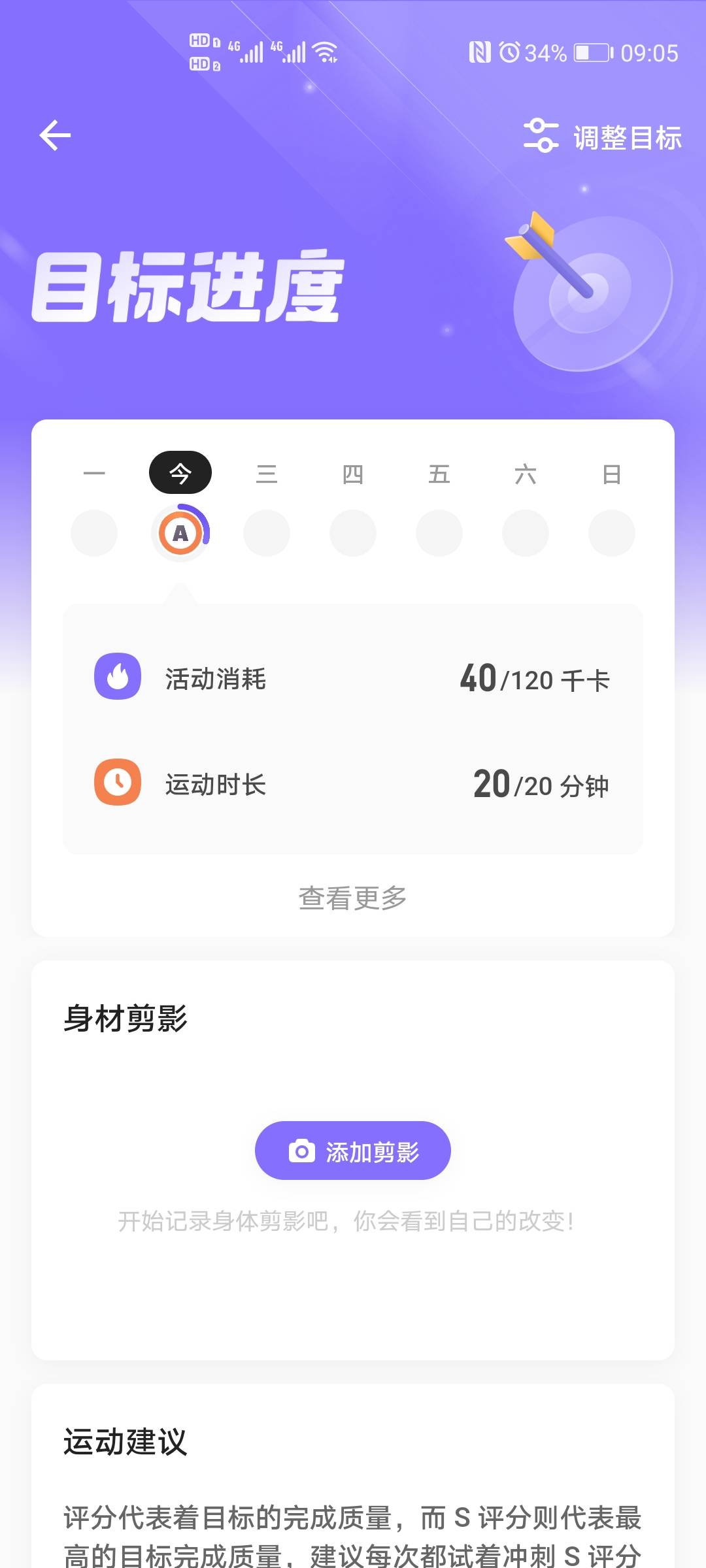Screen dimensions: 706x1568
Task: Tap the camera icon inside 添加剪影 button
Action: pyautogui.click(x=302, y=1151)
